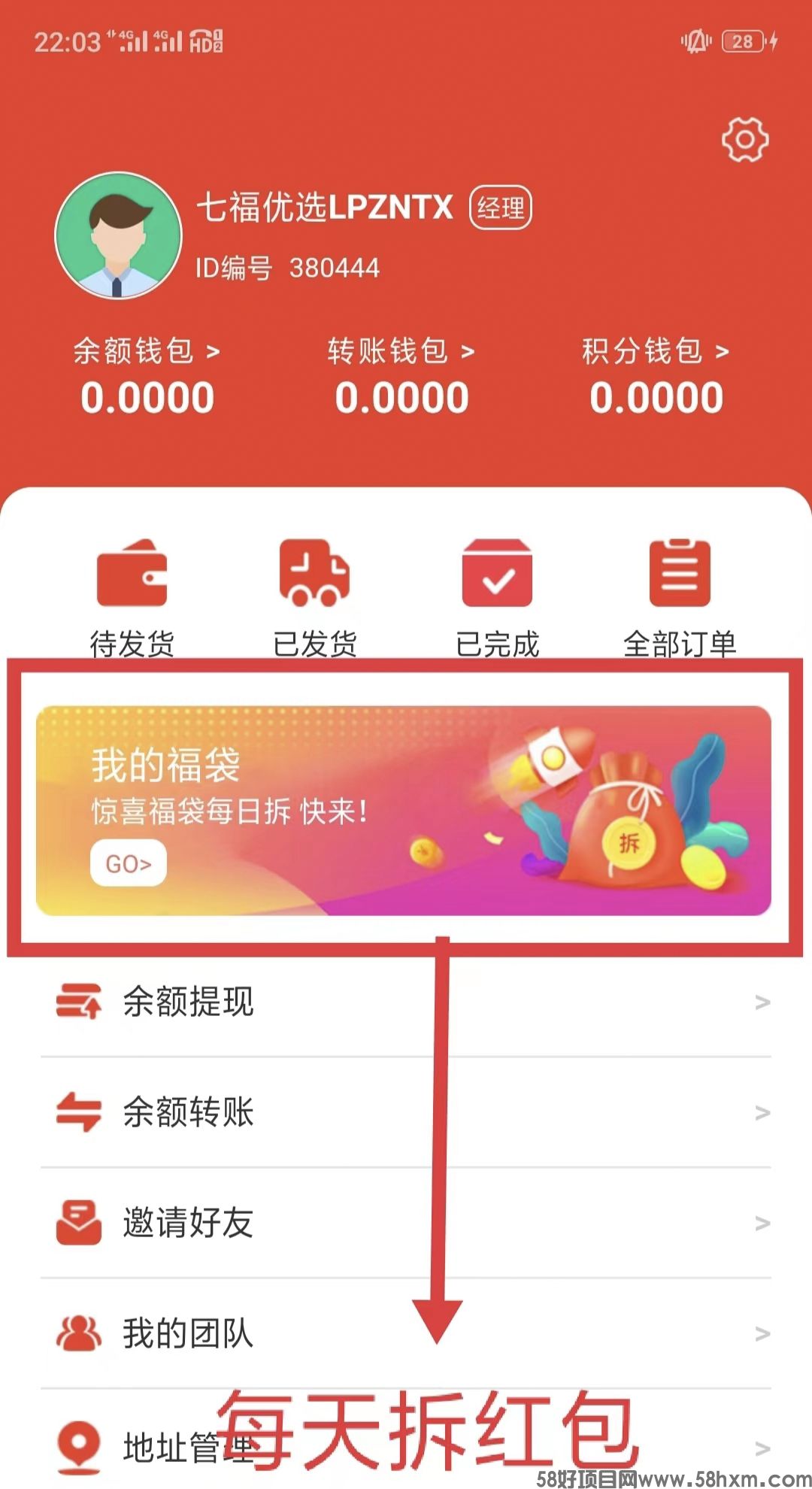Open 我的团队 my team row

pyautogui.click(x=406, y=1333)
